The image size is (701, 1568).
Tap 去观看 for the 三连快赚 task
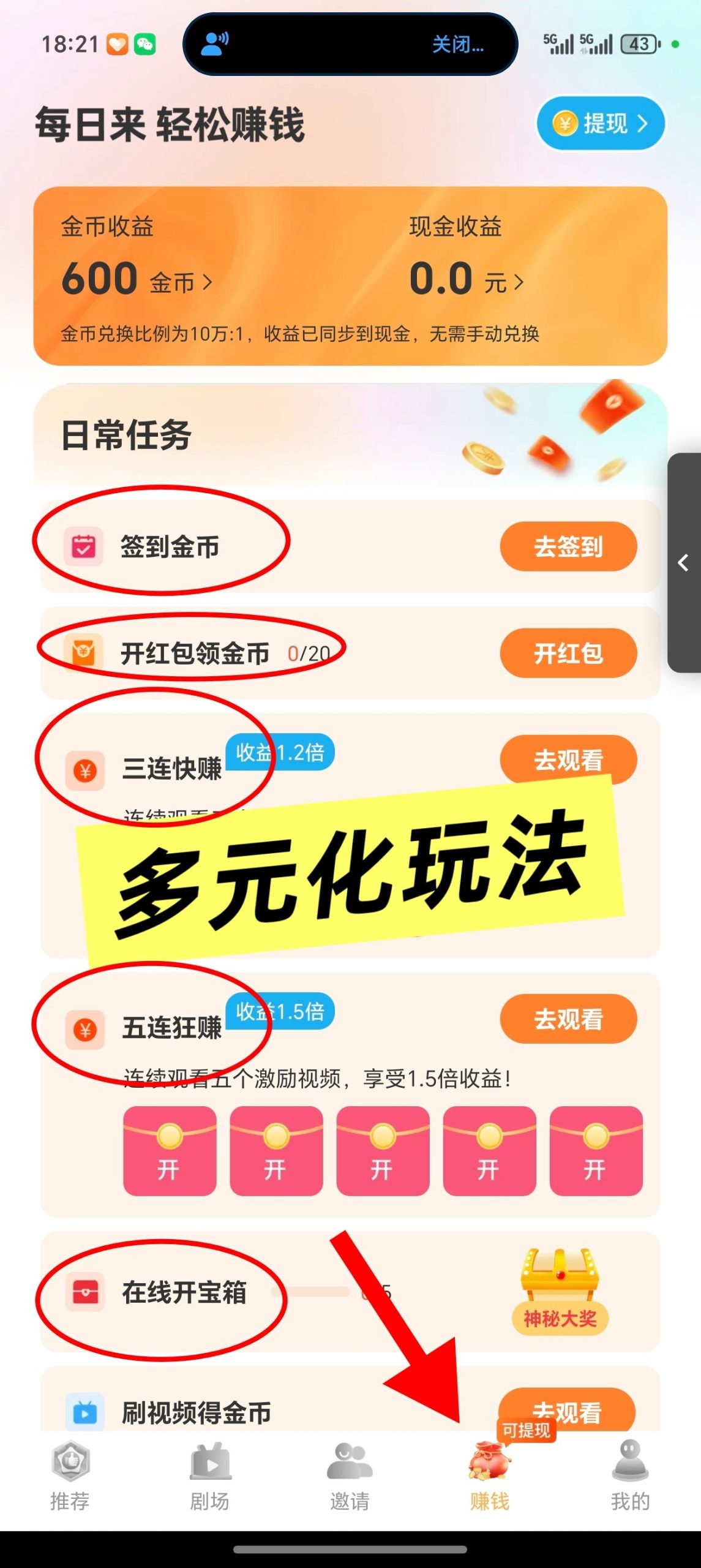tap(568, 758)
